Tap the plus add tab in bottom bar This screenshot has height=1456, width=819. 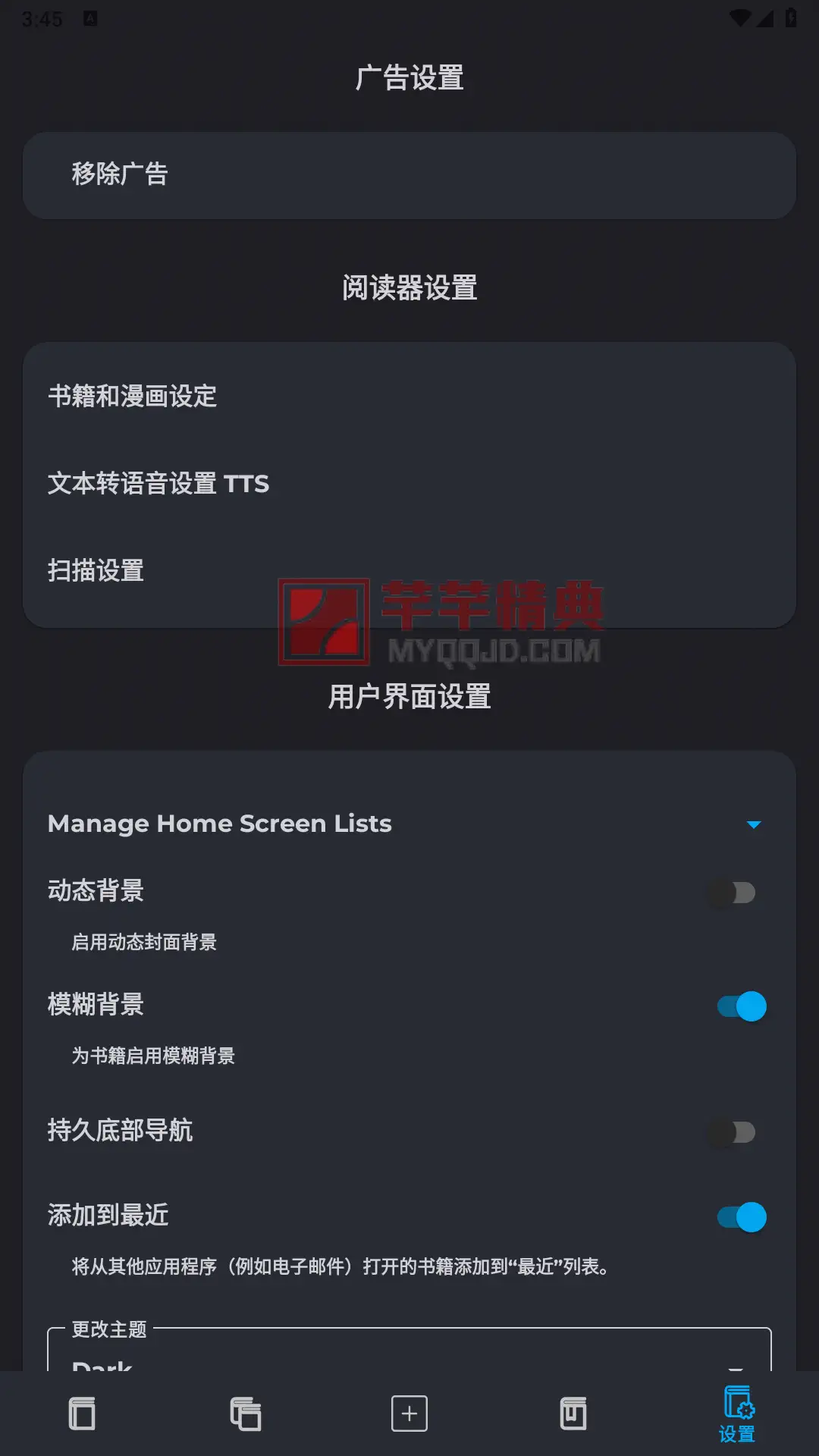pyautogui.click(x=409, y=1414)
